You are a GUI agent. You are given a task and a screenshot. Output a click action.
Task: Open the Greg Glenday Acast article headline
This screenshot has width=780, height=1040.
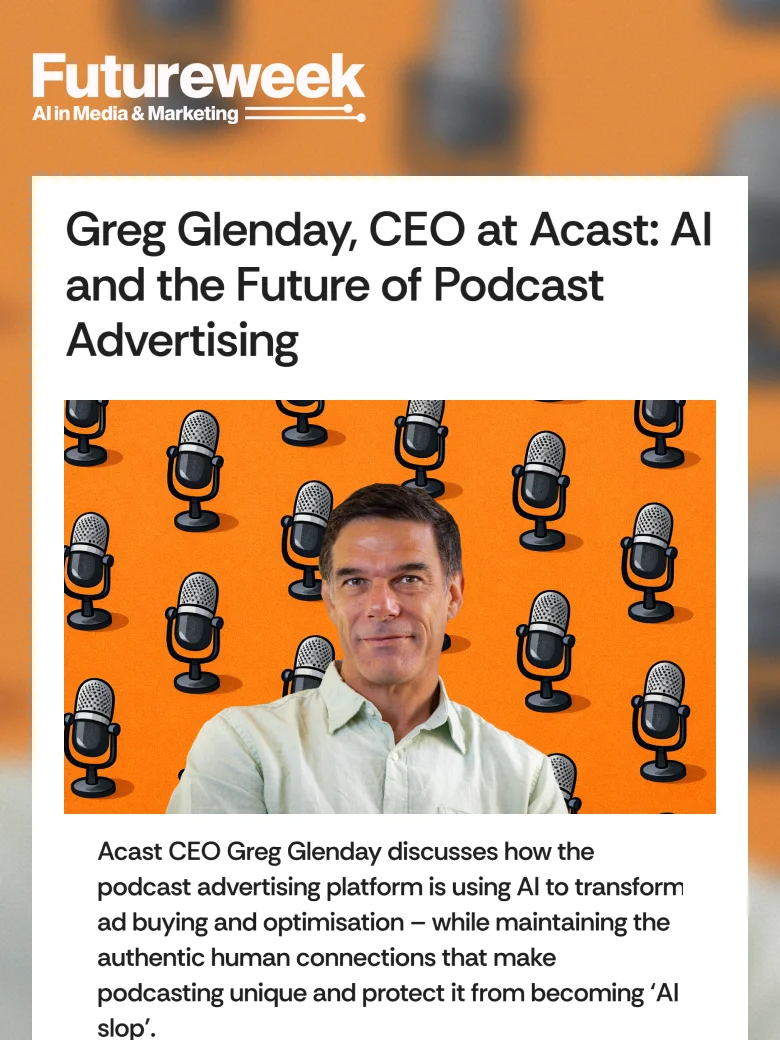(389, 286)
